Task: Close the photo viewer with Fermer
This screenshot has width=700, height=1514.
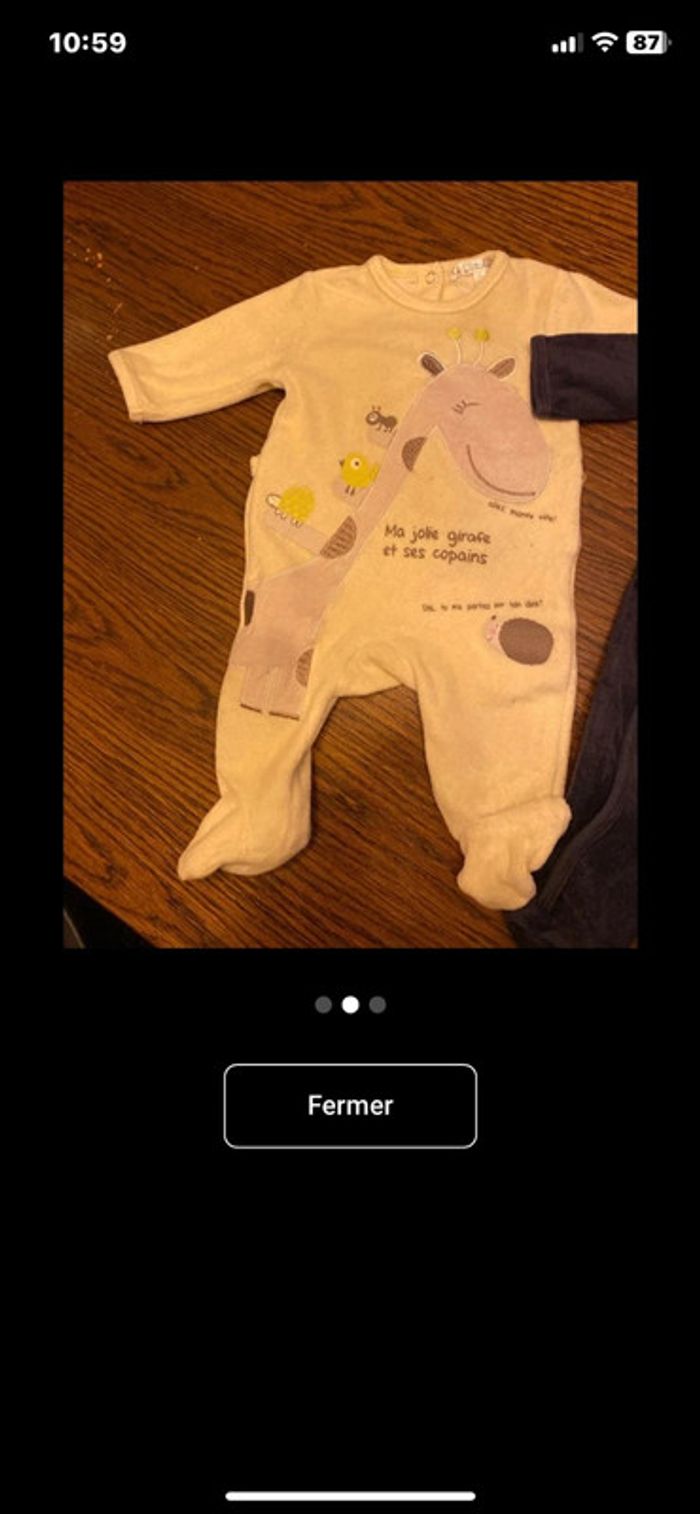Action: tap(350, 1105)
